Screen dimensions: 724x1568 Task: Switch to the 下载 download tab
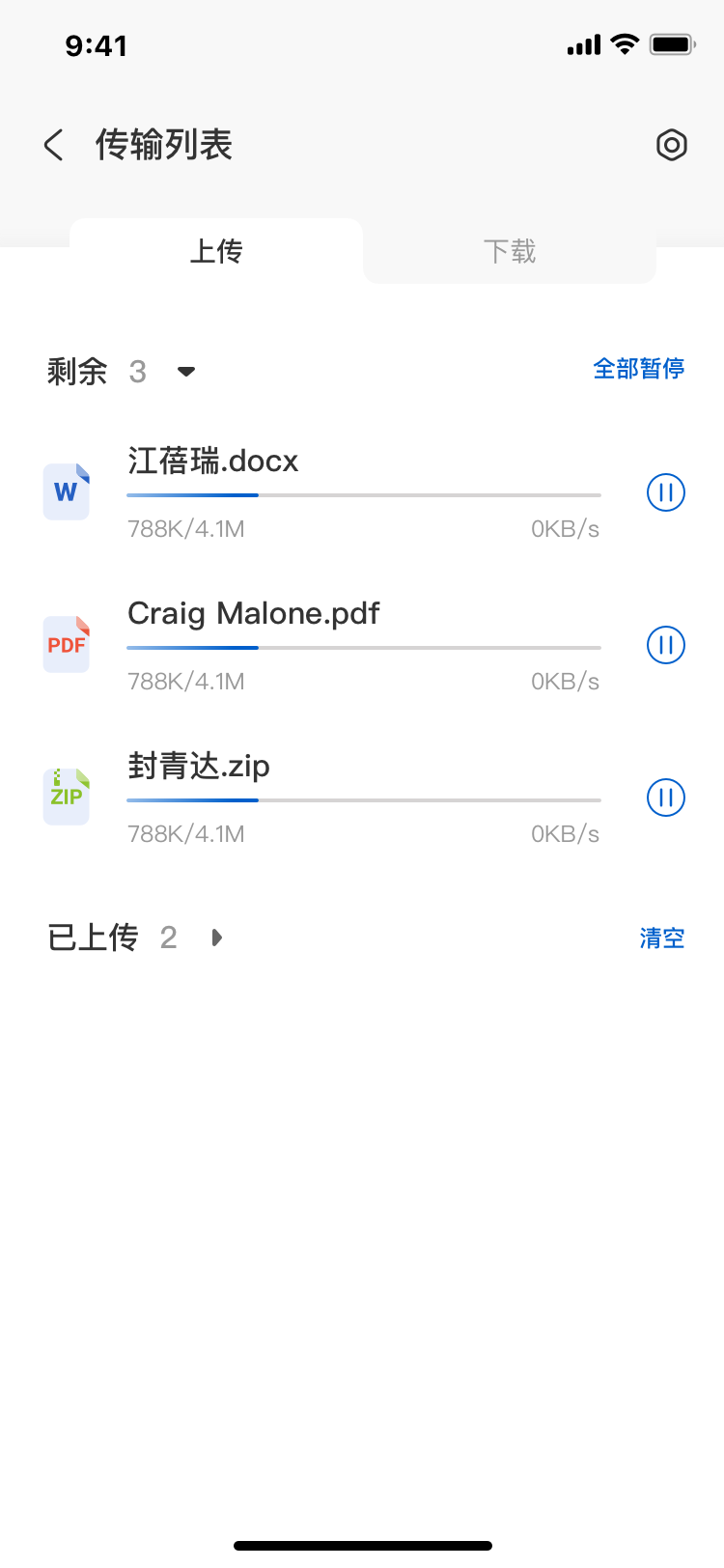(509, 250)
